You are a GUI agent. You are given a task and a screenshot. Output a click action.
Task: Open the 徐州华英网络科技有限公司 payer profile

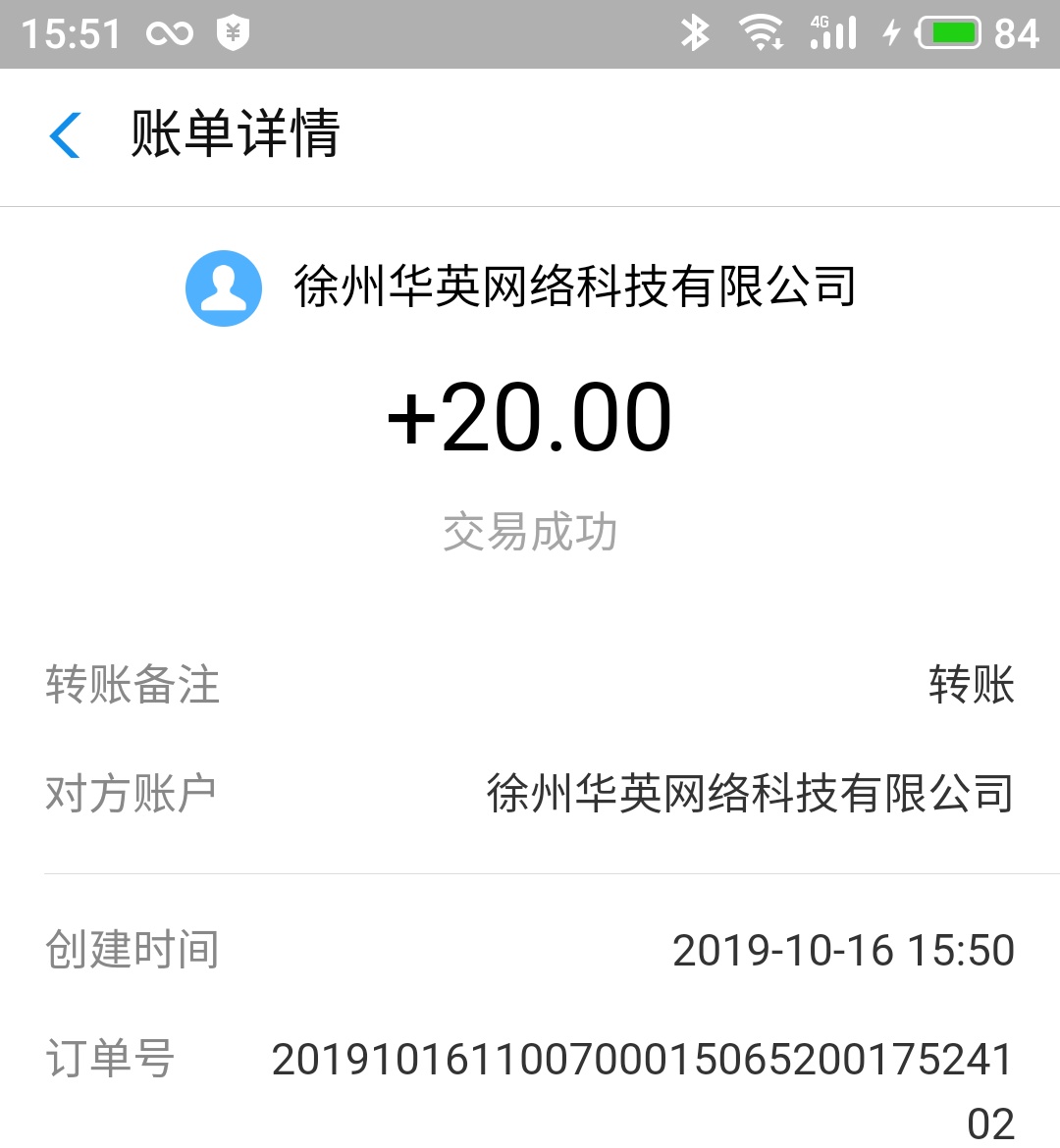(224, 288)
